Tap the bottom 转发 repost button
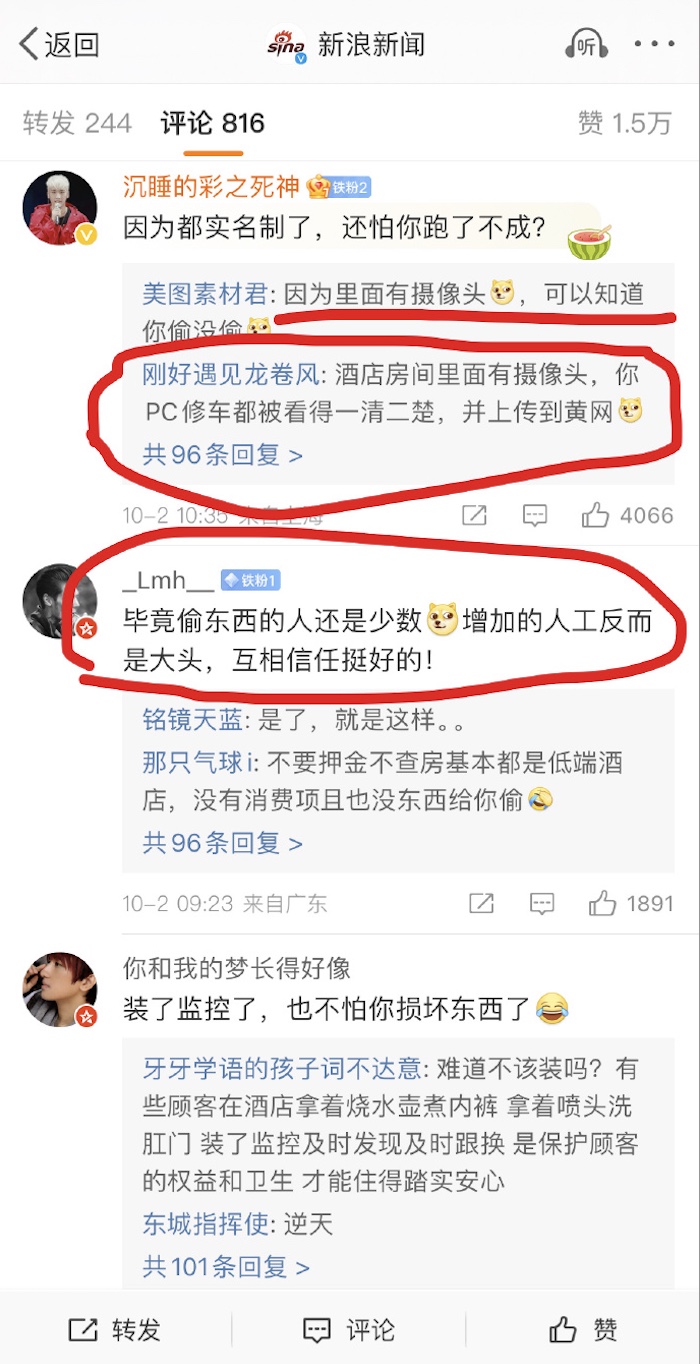Screen dimensions: 700x1364 pyautogui.click(x=115, y=1330)
